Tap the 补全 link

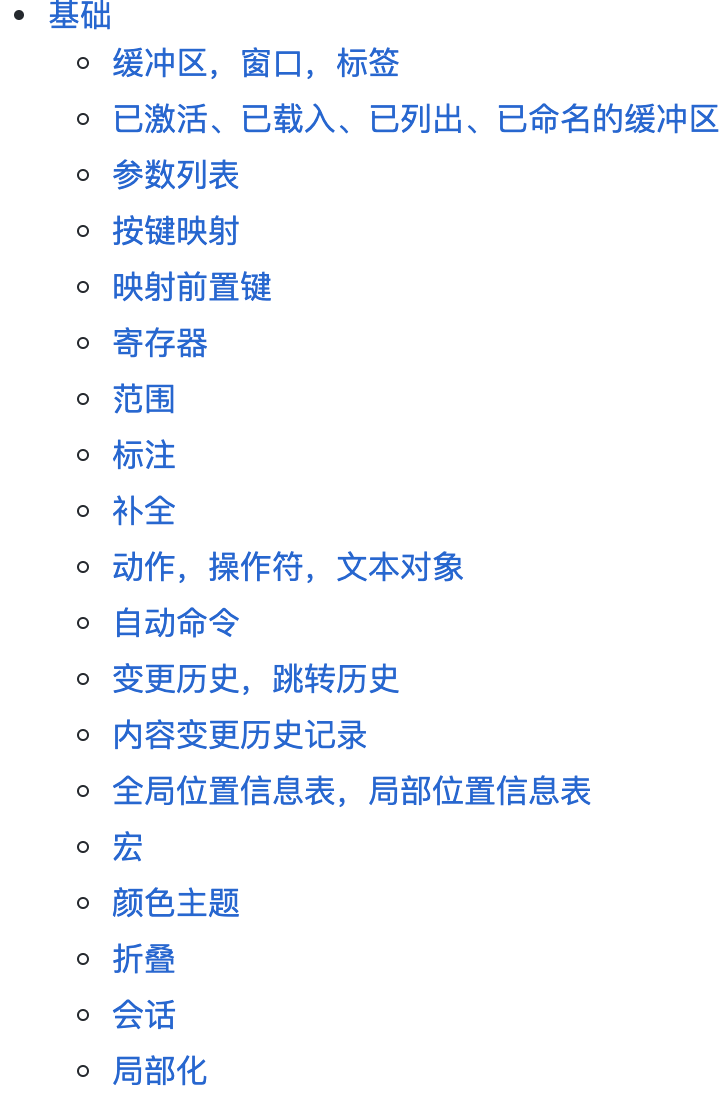(144, 512)
